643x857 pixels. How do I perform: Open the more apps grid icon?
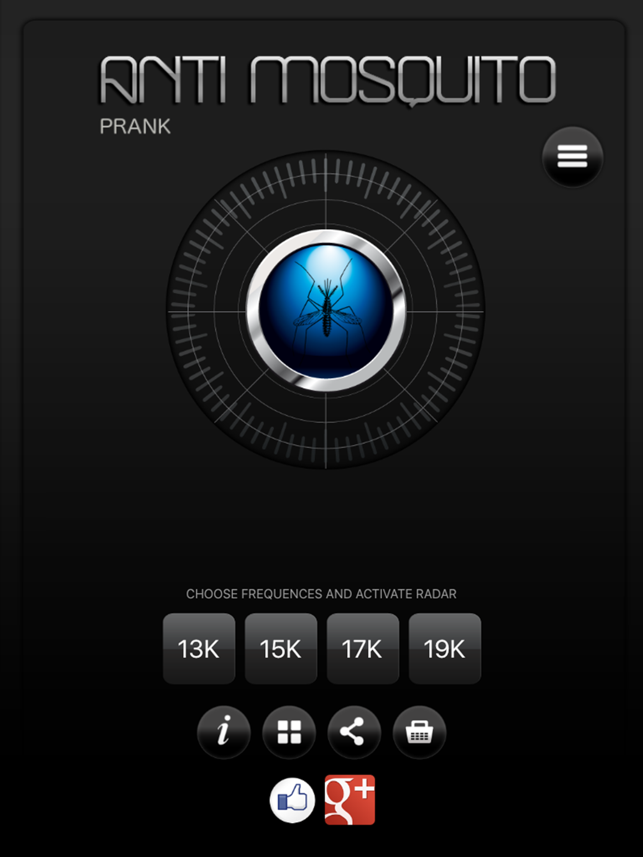point(289,733)
